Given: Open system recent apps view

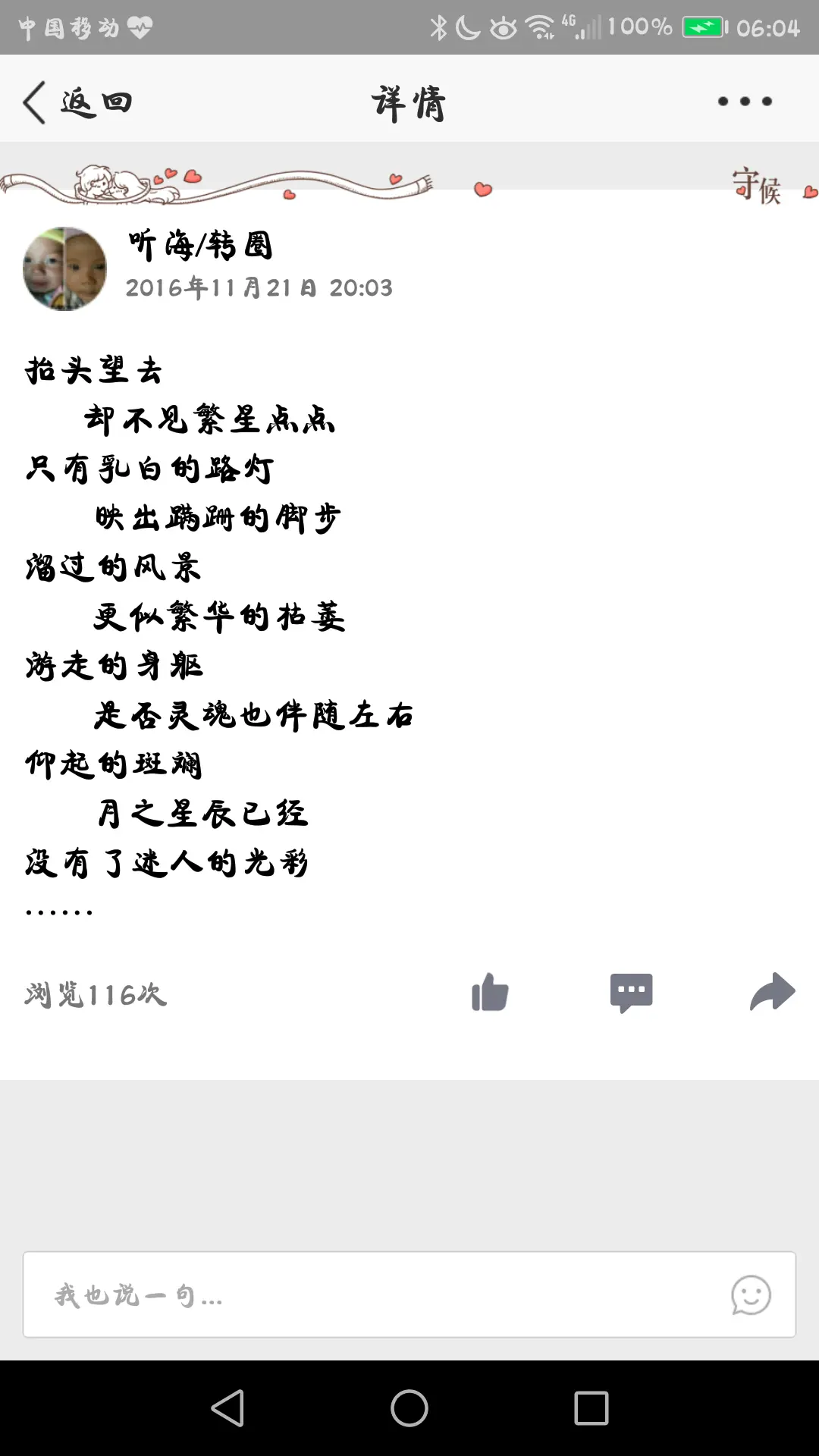Looking at the screenshot, I should 591,1408.
